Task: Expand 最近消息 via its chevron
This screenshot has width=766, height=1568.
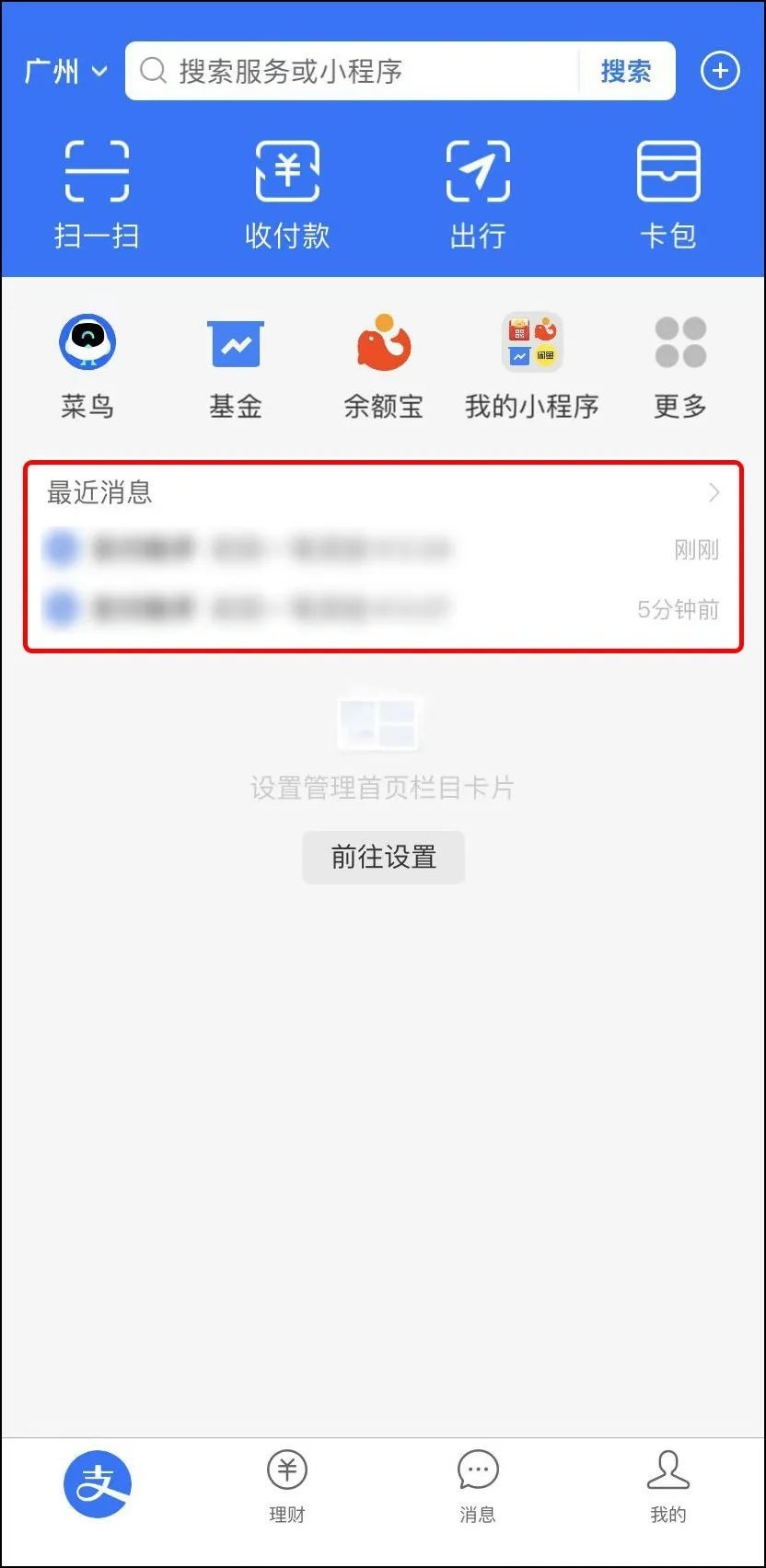Action: coord(714,493)
